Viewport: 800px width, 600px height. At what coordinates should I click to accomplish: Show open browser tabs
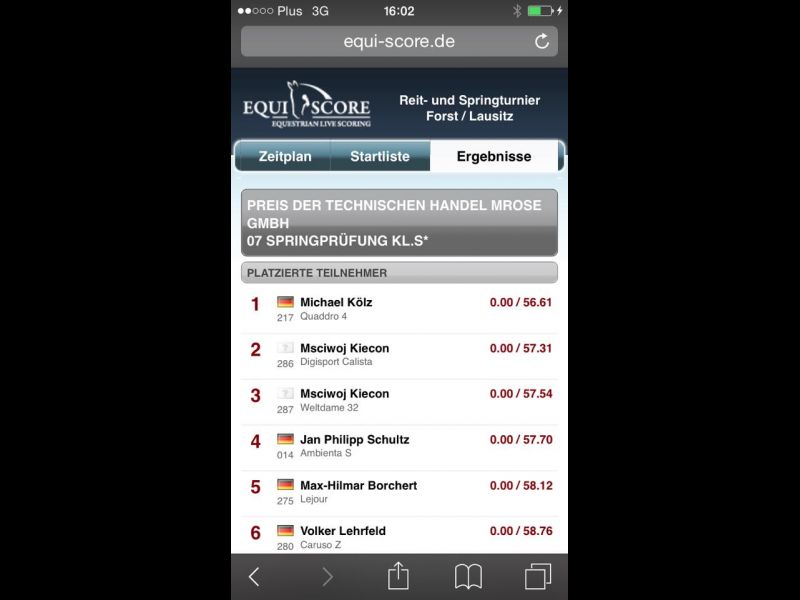tap(538, 576)
